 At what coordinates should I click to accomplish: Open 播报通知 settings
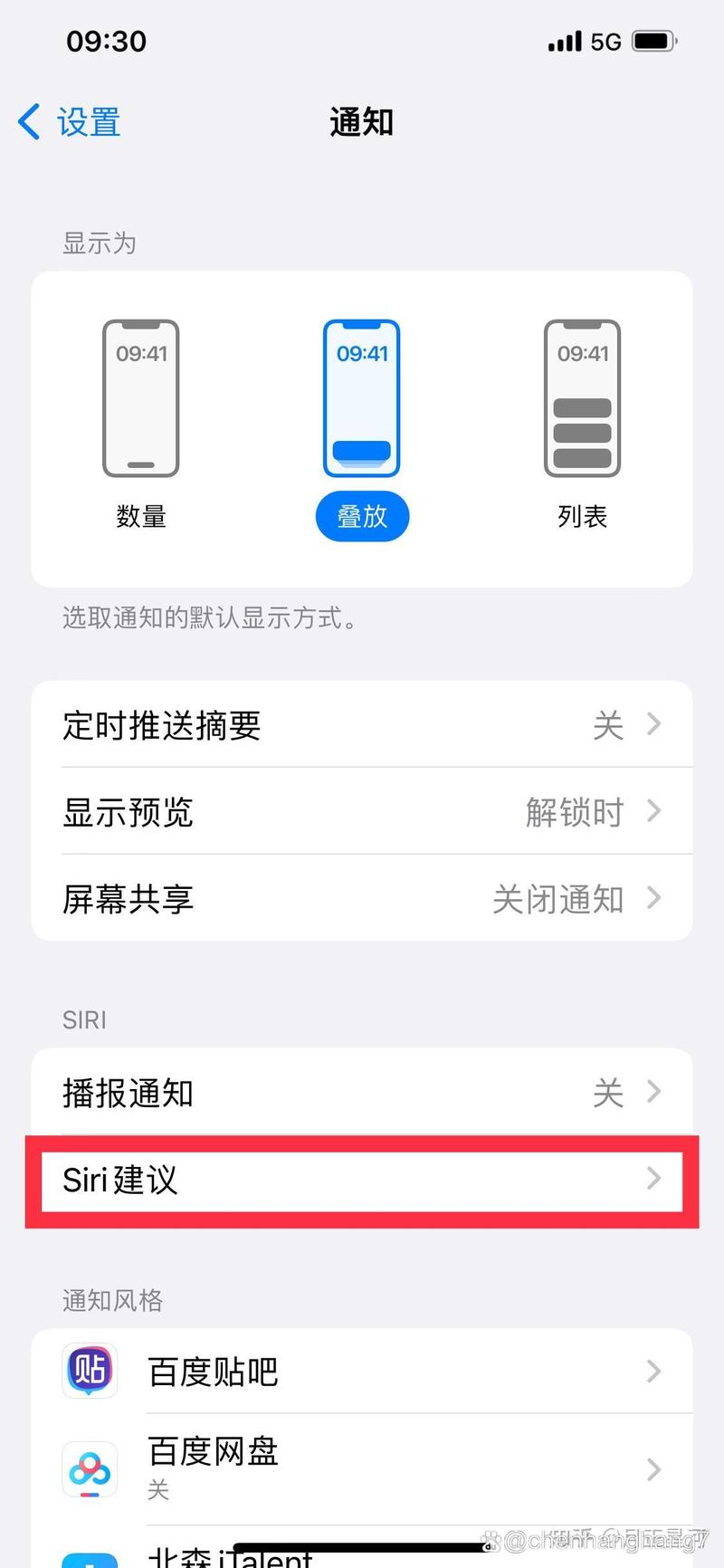[362, 1092]
